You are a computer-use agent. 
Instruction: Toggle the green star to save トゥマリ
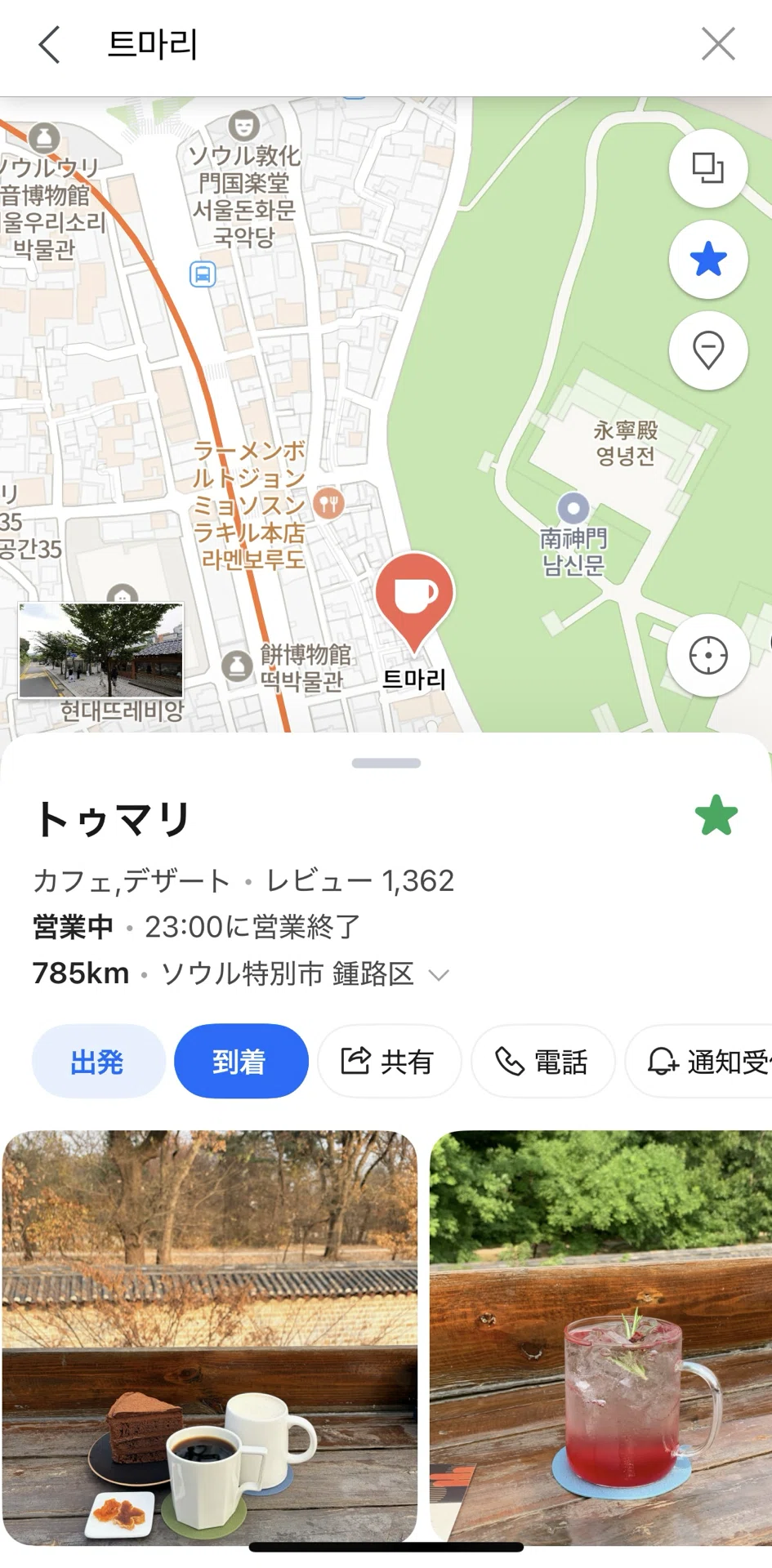[716, 816]
